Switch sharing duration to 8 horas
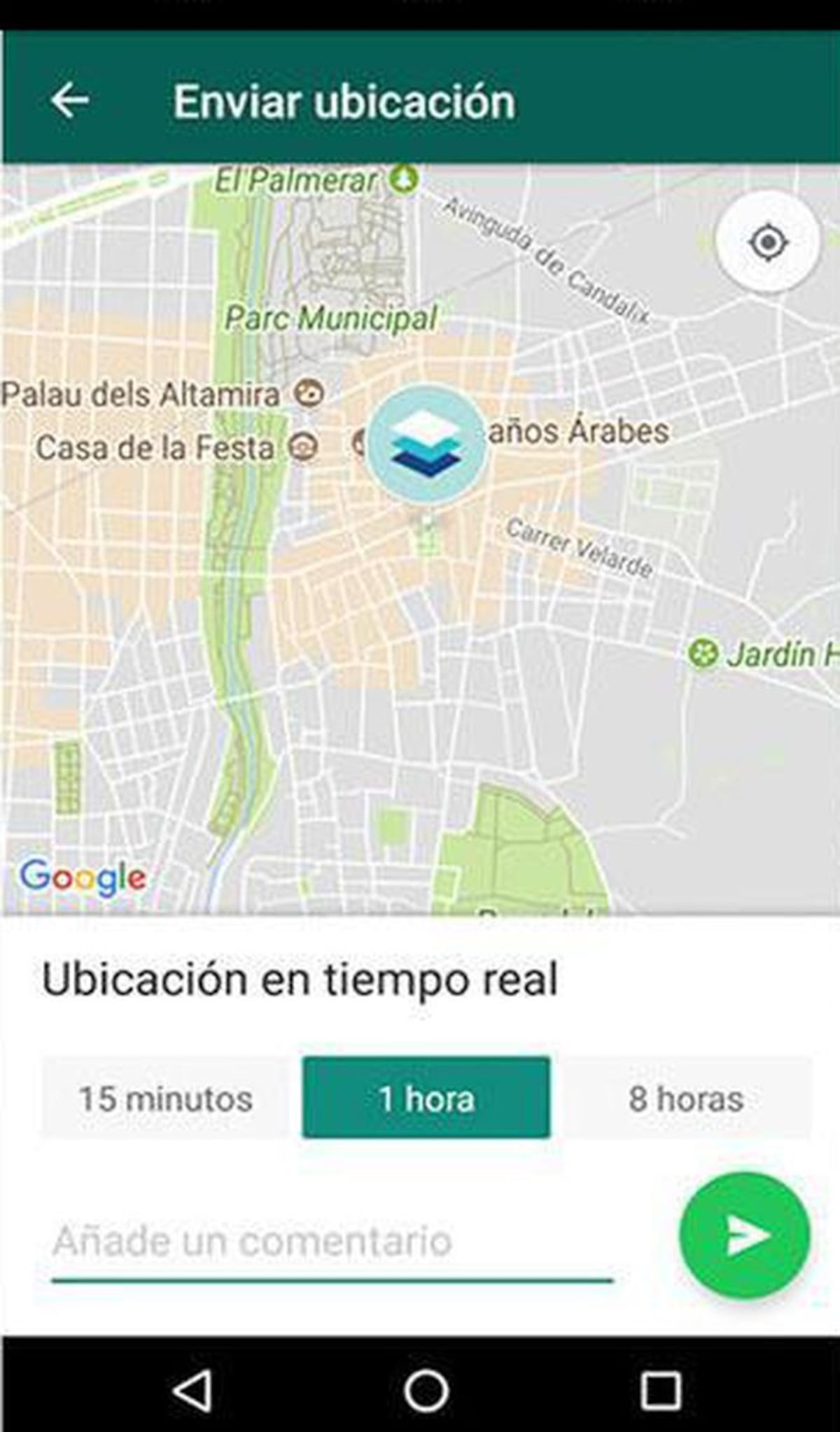Viewport: 840px width, 1432px height. tap(686, 1099)
